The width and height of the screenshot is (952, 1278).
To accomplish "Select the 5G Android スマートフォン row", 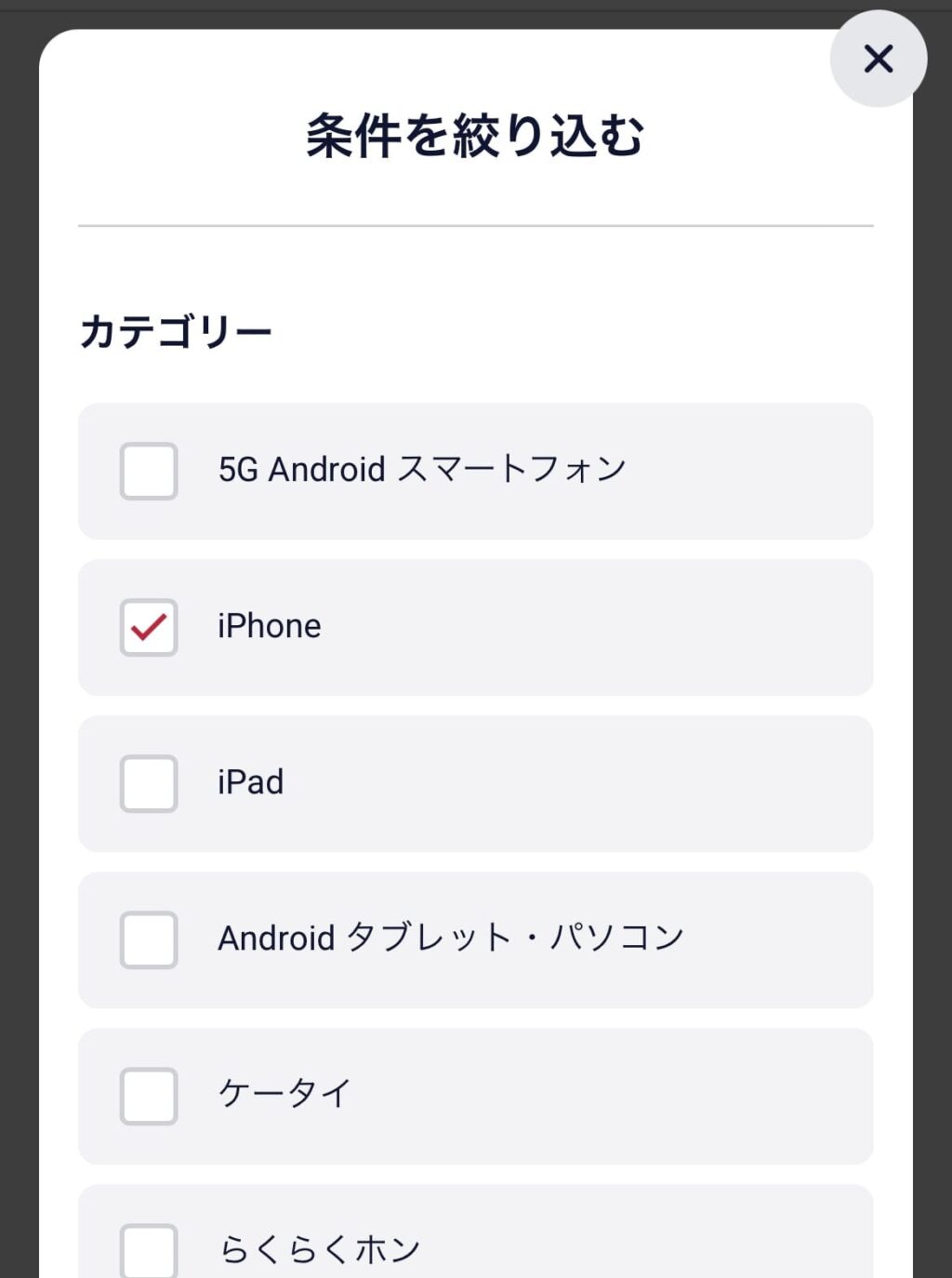I will [476, 472].
